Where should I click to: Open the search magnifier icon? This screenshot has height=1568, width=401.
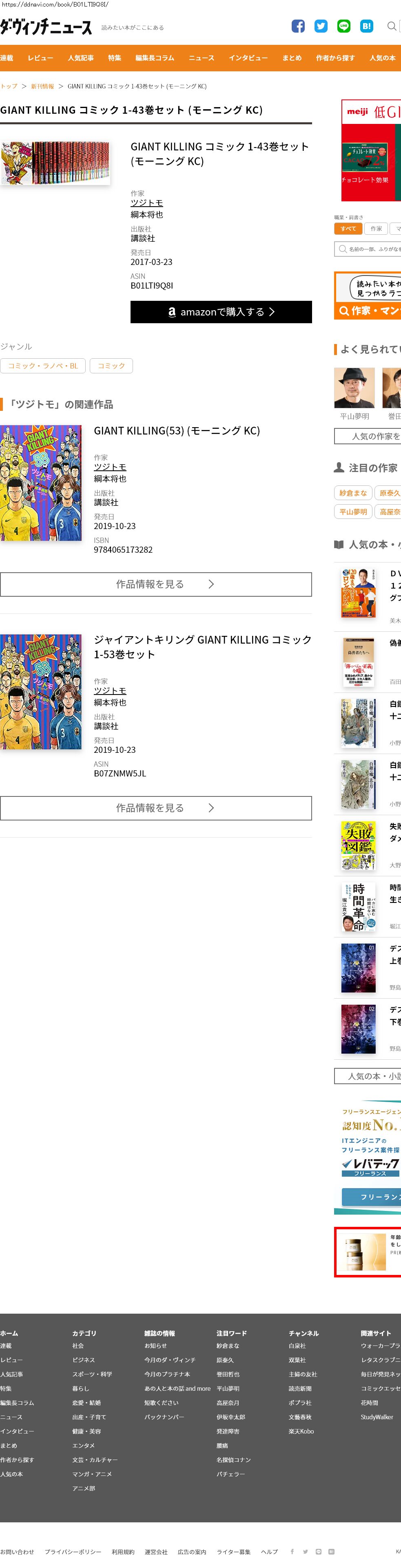click(x=391, y=26)
